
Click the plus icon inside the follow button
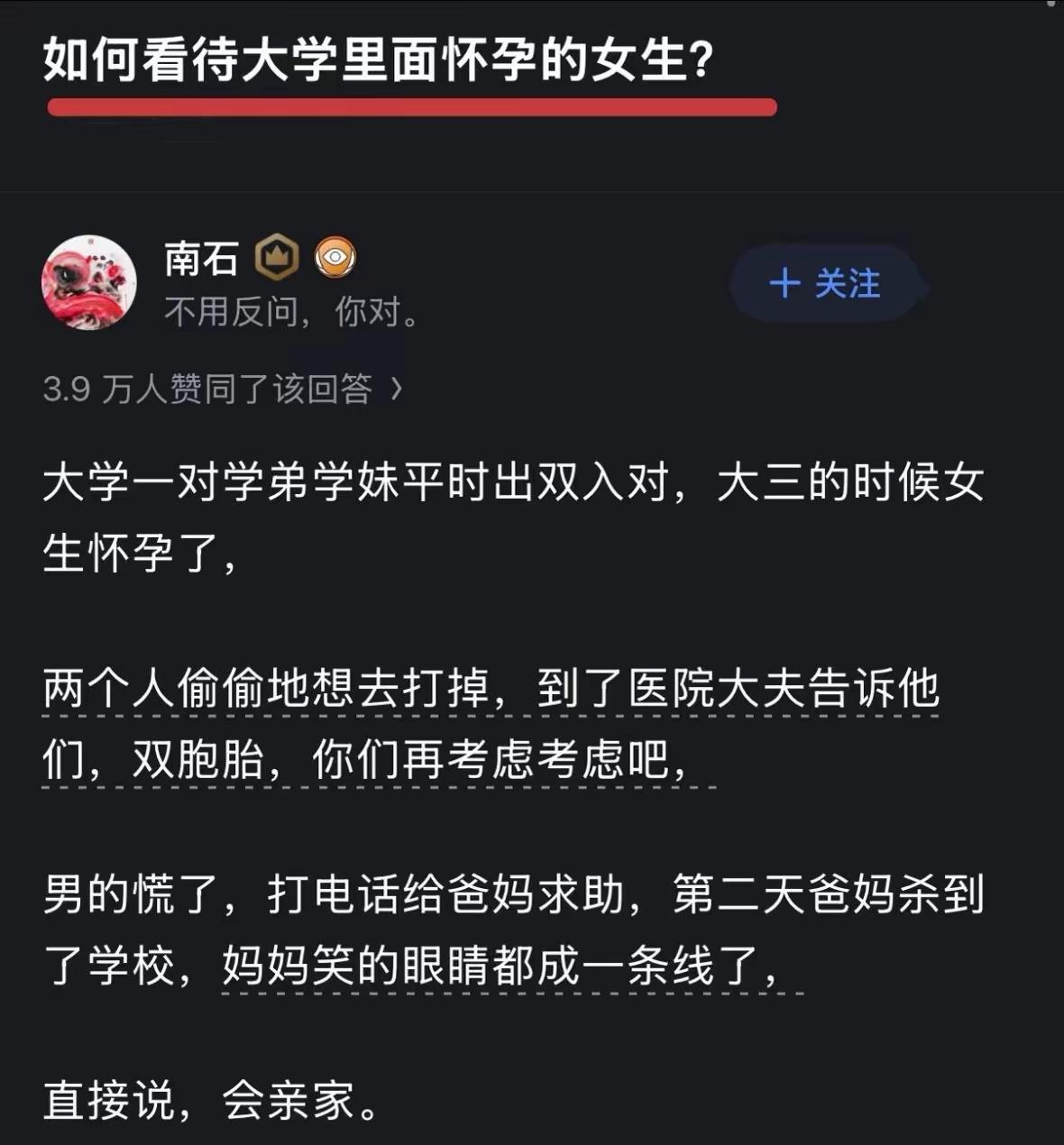point(785,284)
